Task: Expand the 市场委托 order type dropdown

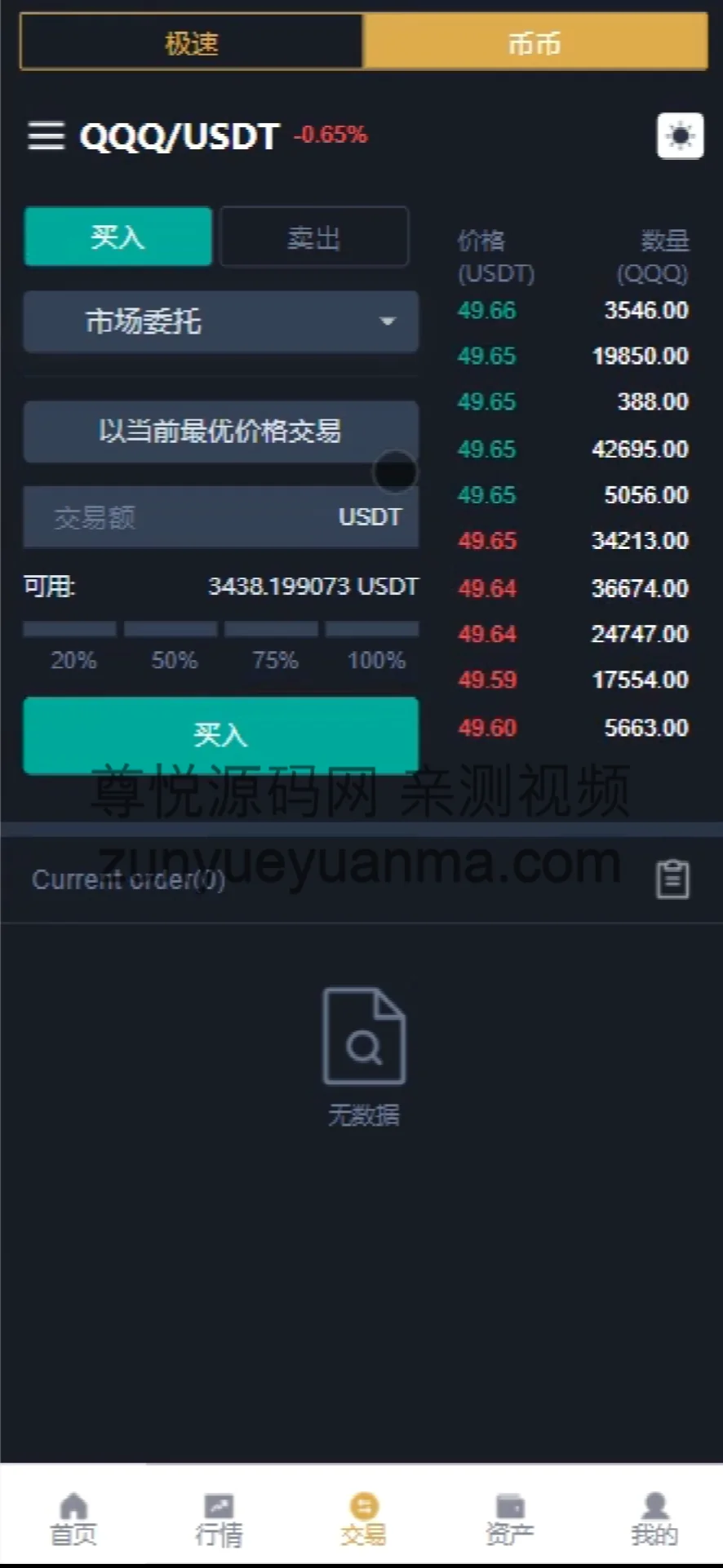Action: [220, 321]
